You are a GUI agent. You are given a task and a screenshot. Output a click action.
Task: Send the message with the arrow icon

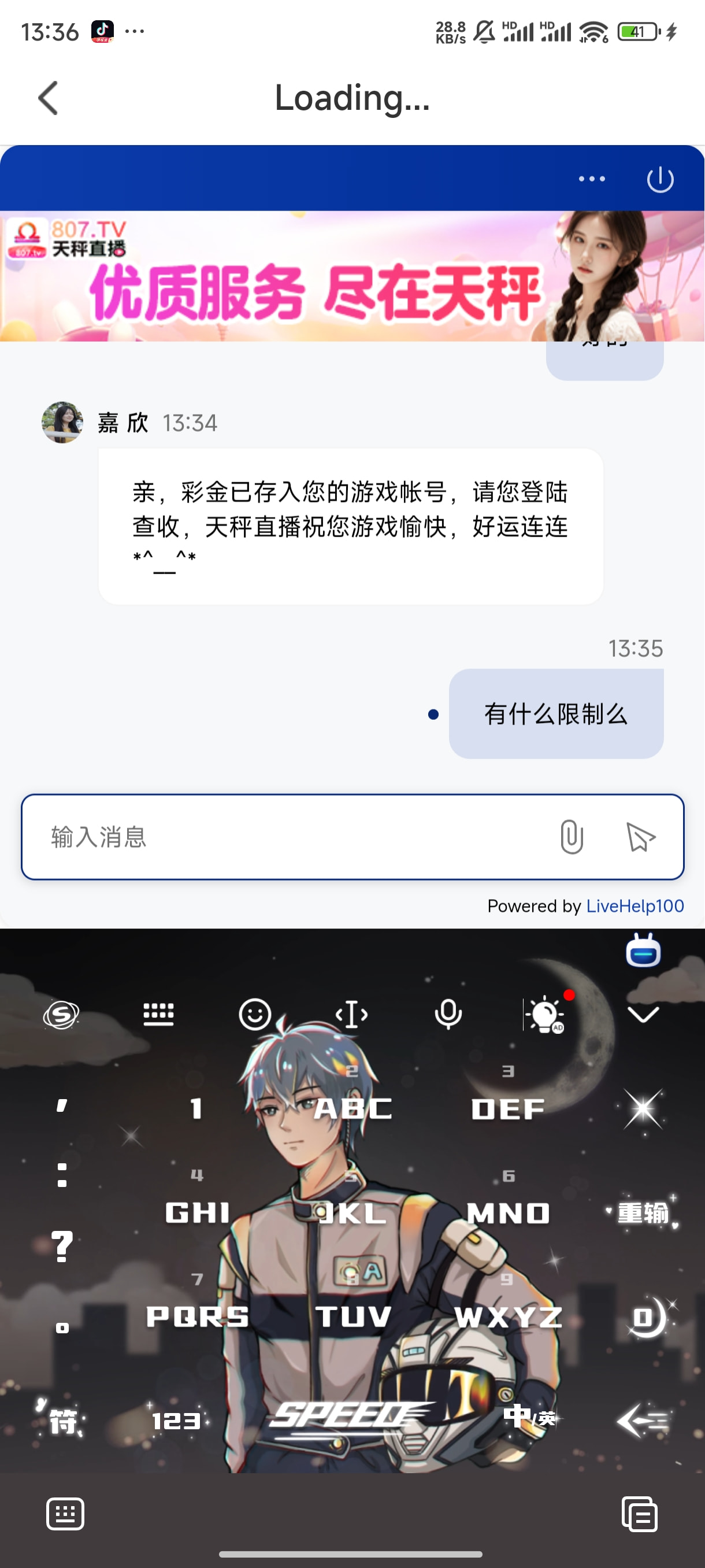pos(640,837)
